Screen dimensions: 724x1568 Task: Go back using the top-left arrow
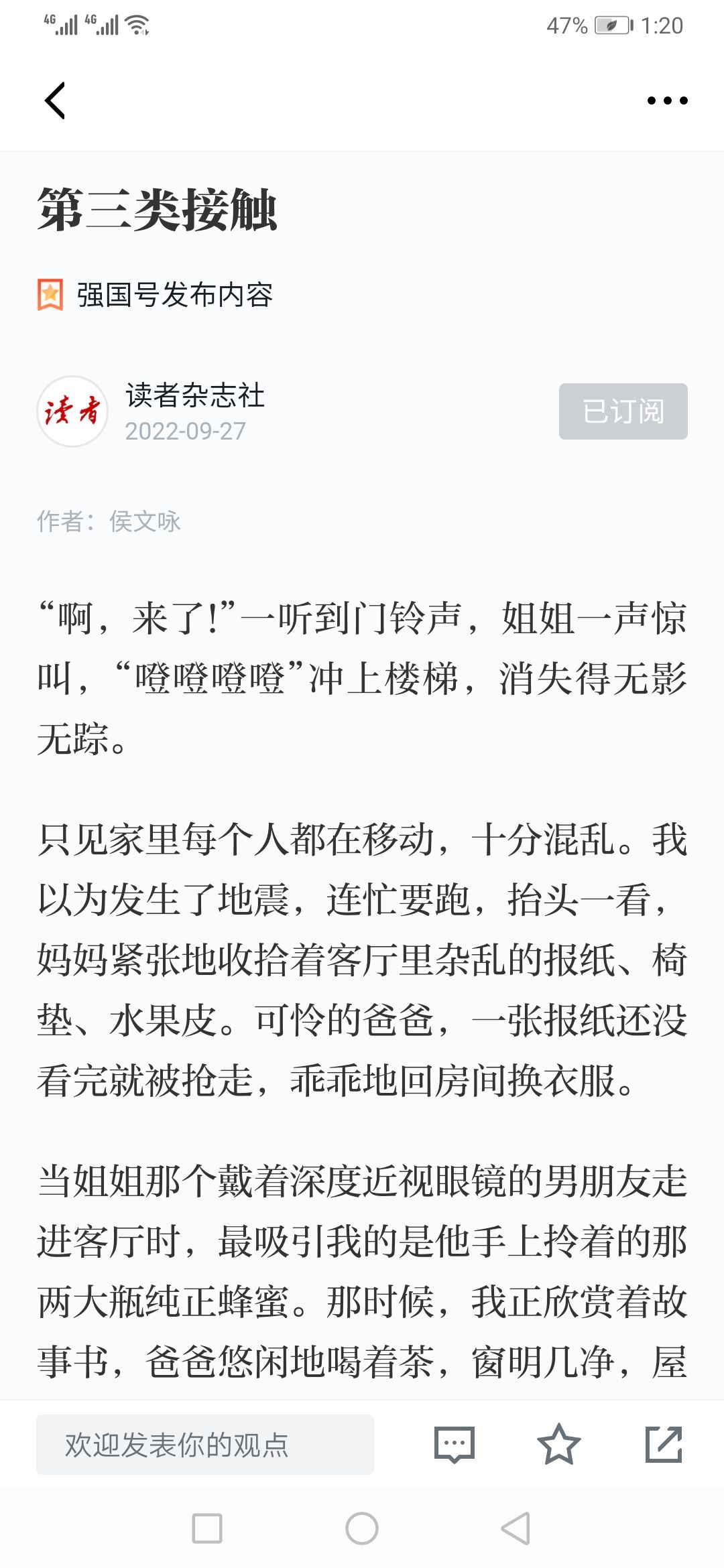[55, 101]
